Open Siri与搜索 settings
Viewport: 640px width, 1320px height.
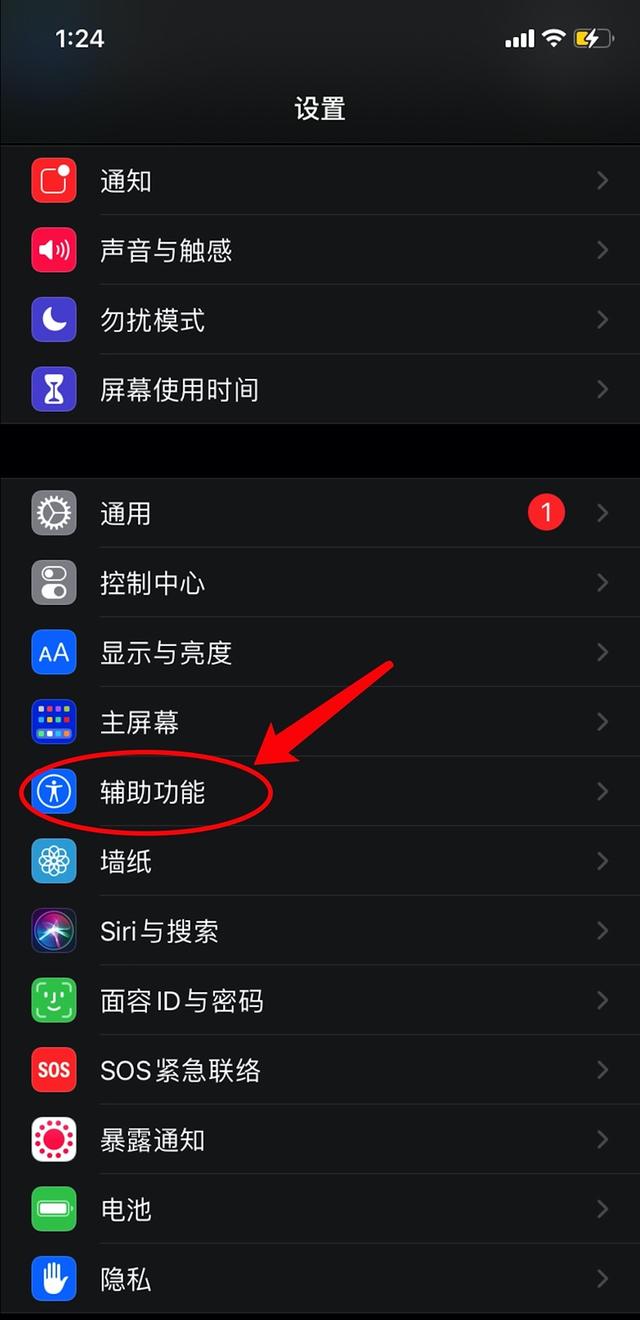click(320, 931)
